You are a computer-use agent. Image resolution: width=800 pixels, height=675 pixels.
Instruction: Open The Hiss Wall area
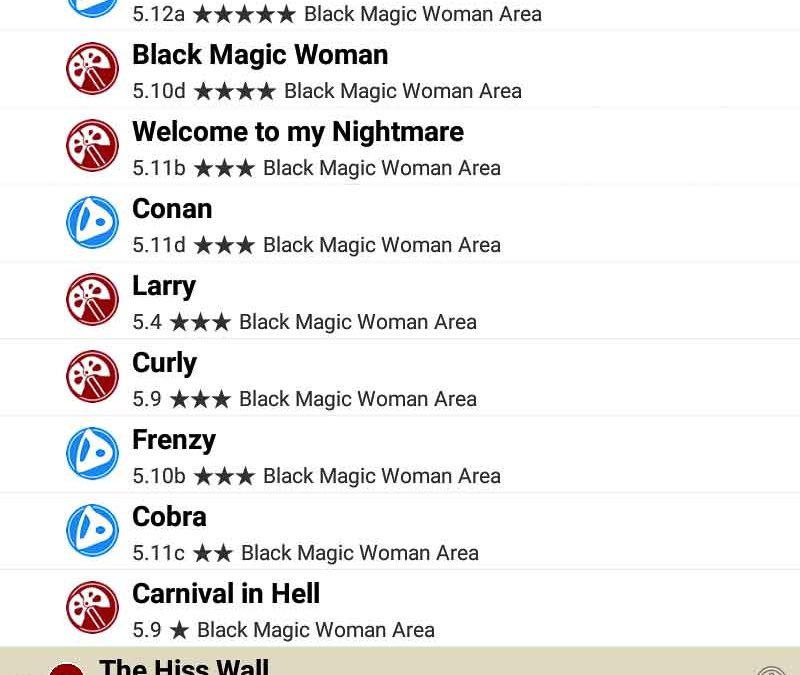pyautogui.click(x=184, y=664)
